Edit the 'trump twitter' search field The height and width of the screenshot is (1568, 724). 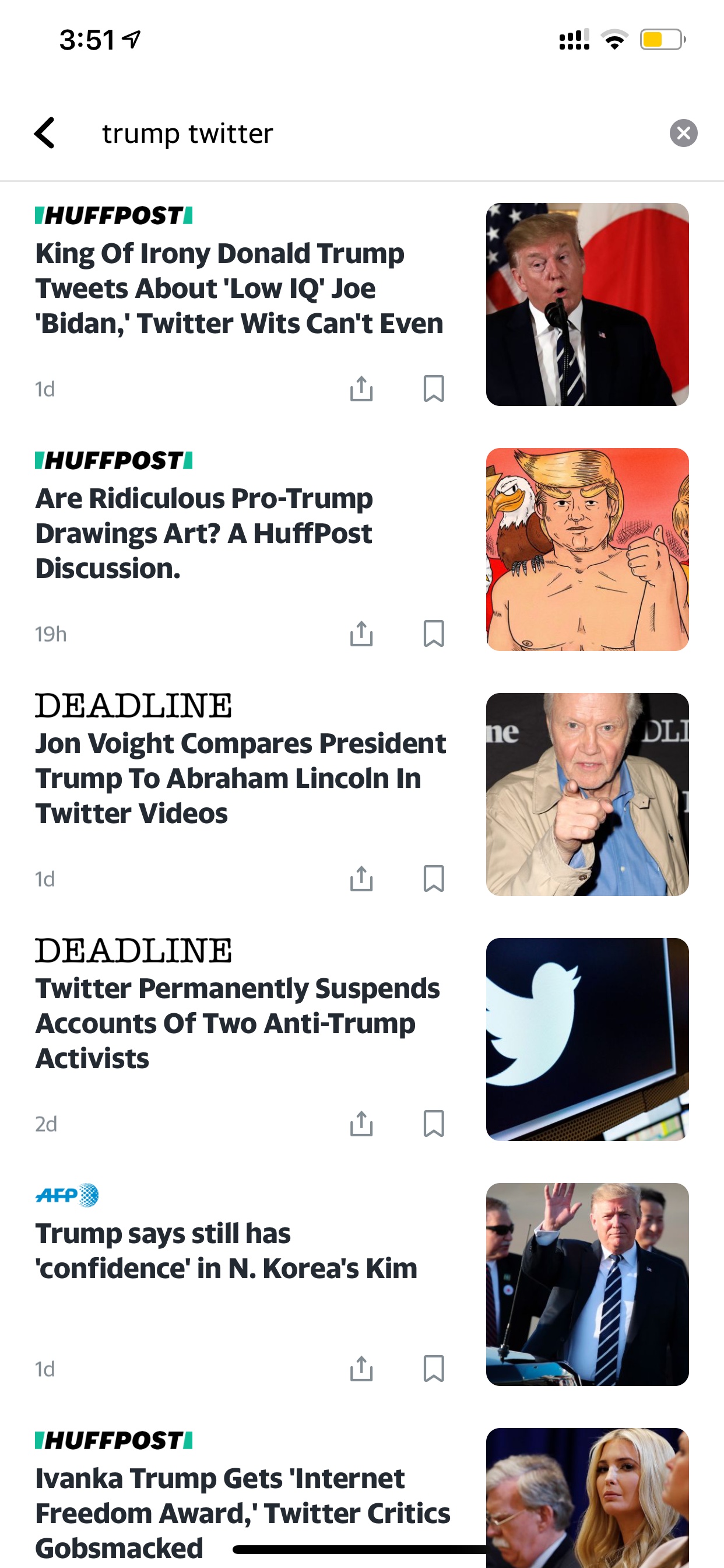tap(377, 134)
